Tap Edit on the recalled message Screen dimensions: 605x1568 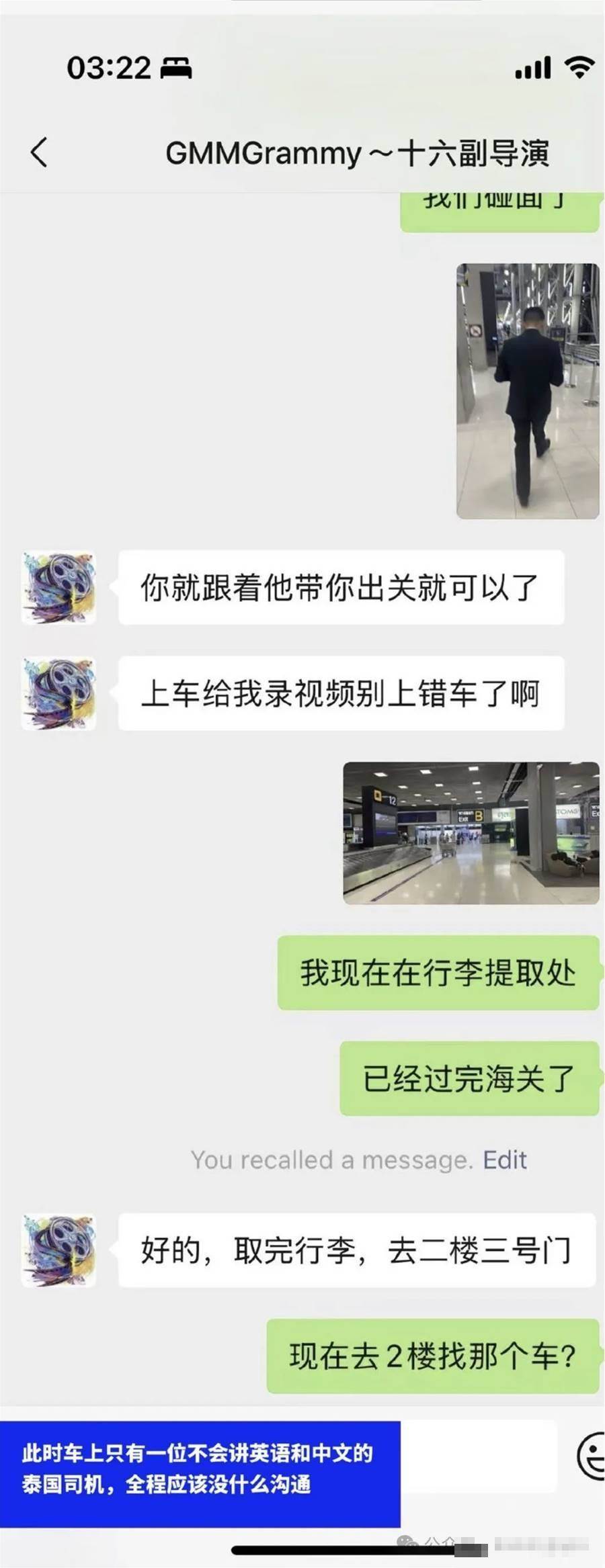pos(504,1160)
